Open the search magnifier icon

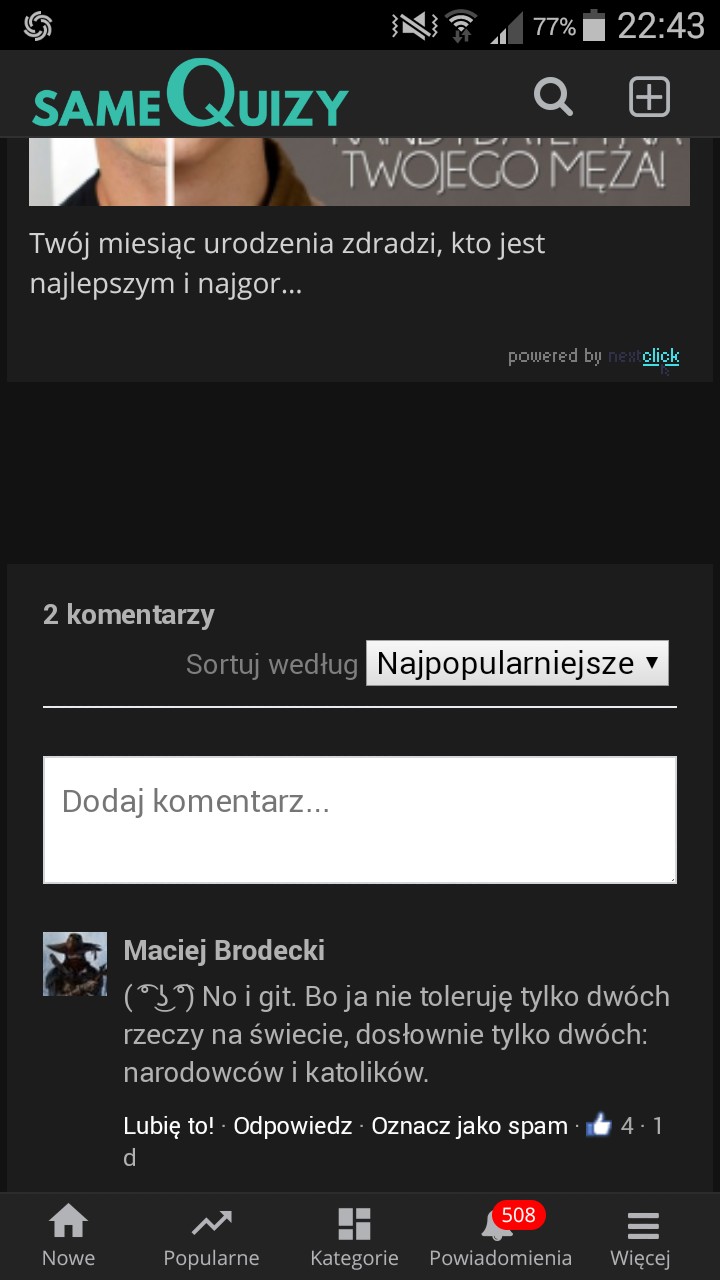(x=553, y=97)
